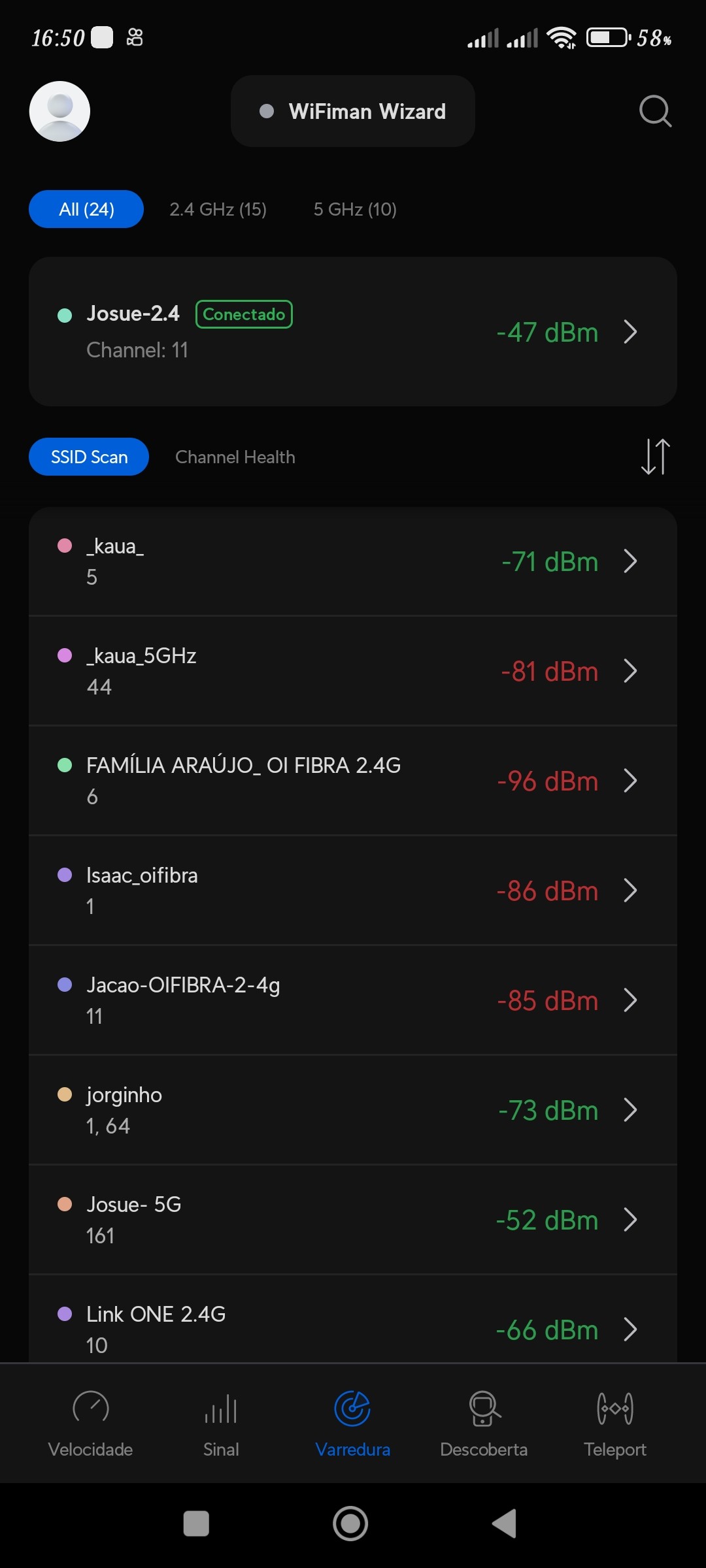View Jacao-OIFIBRA-2-4g network details

pos(353,1000)
